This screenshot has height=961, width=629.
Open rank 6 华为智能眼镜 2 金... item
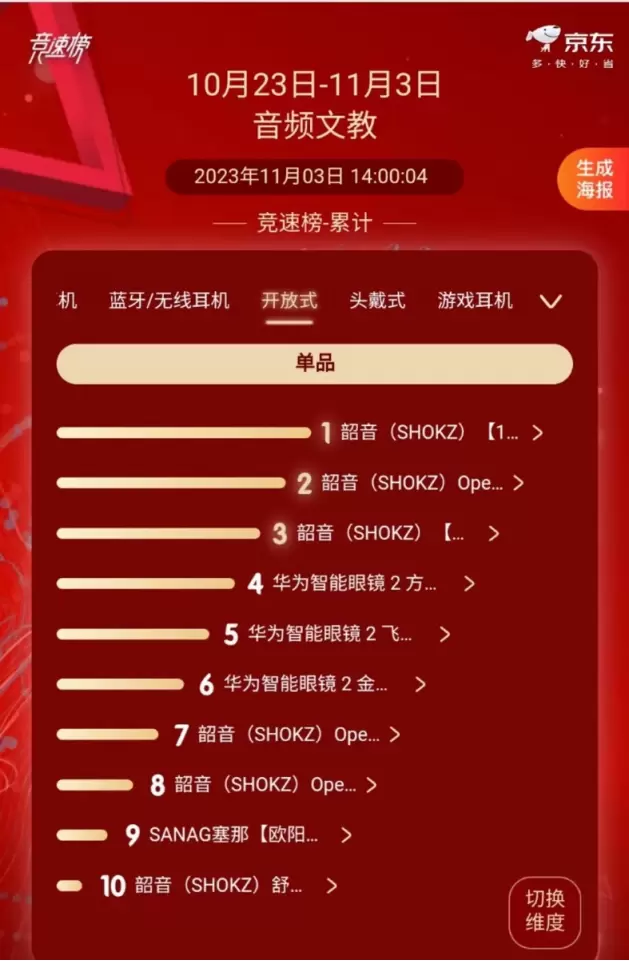tap(310, 684)
